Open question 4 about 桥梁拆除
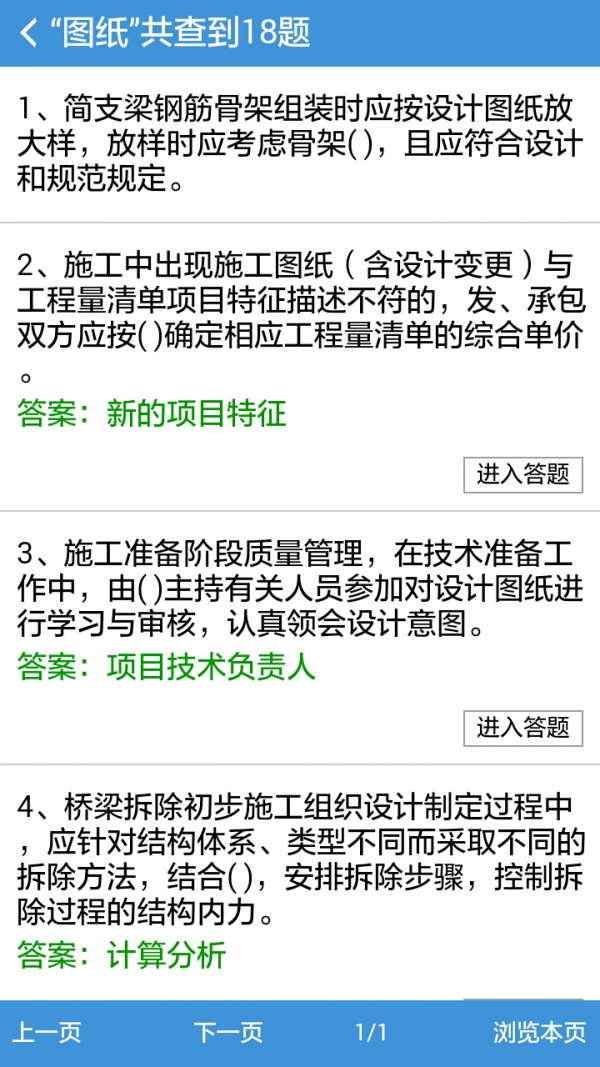Viewport: 600px width, 1067px height. tap(300, 860)
